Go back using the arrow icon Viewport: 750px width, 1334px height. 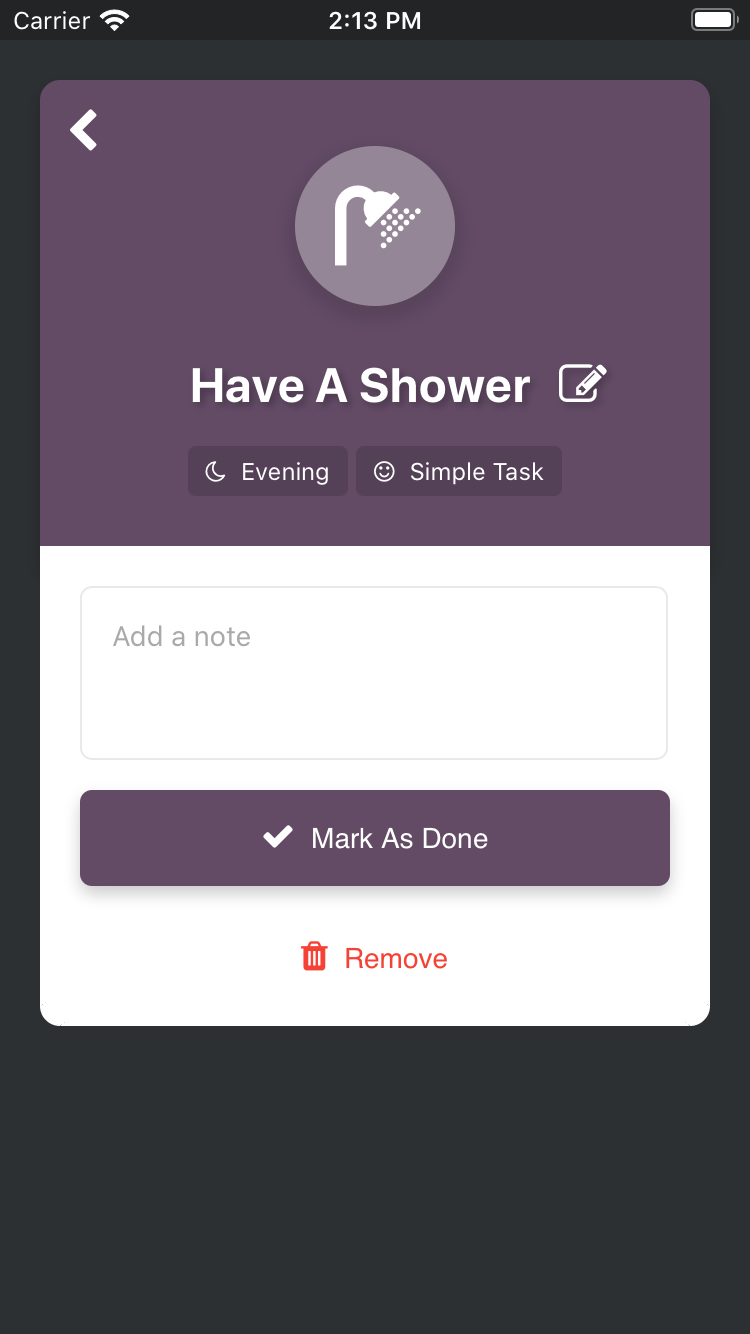click(84, 130)
